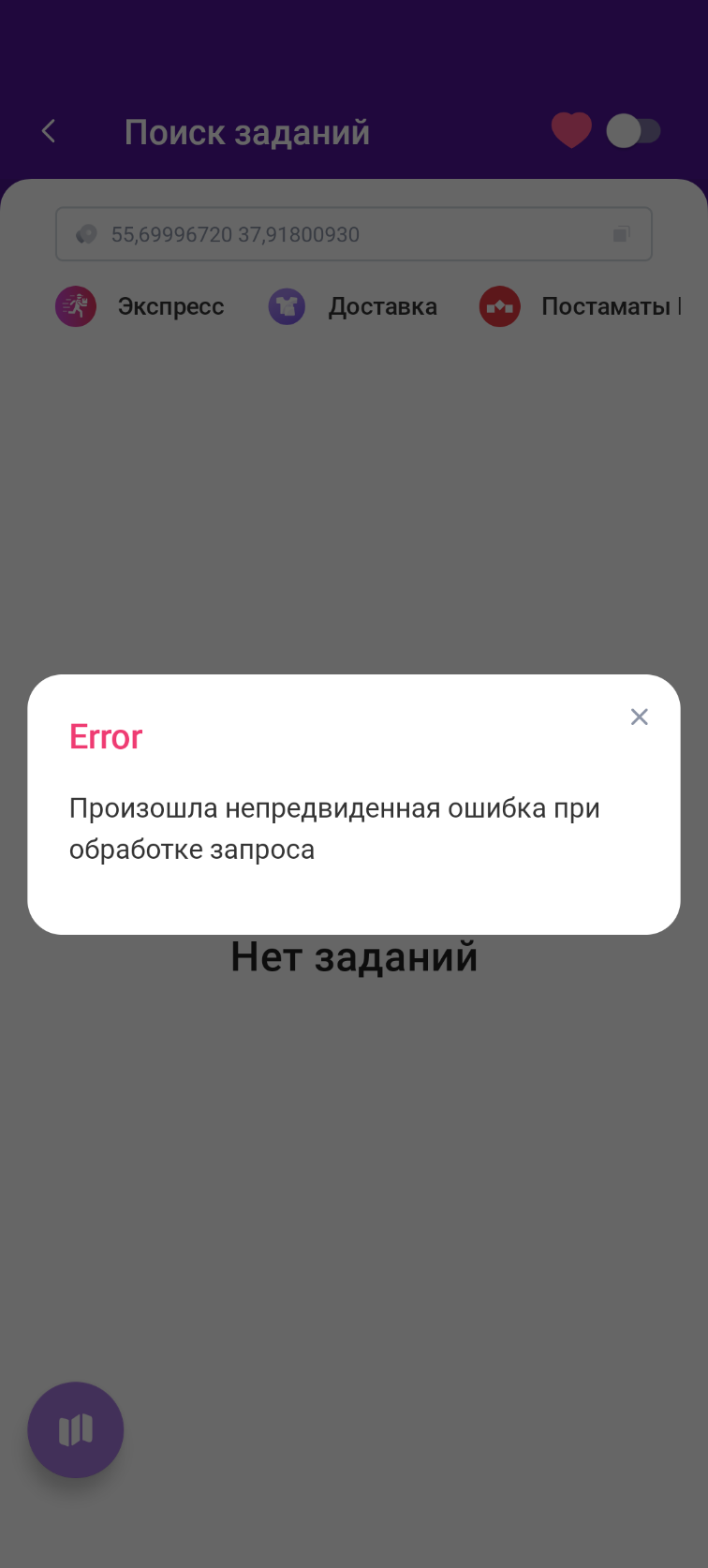Close the Error dialog
Viewport: 708px width, 1568px height.
tap(640, 717)
